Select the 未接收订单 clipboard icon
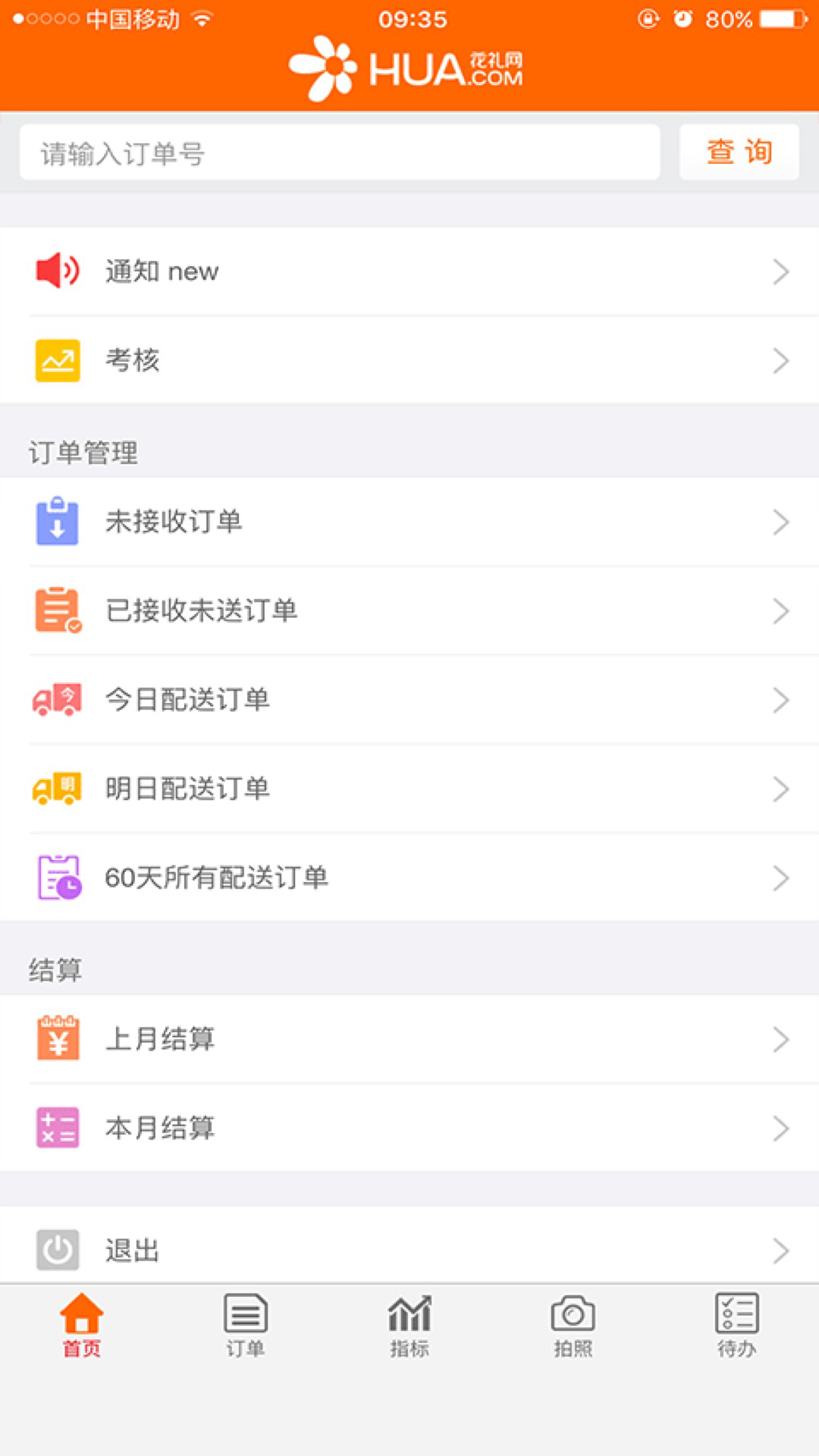This screenshot has height=1456, width=819. click(x=57, y=521)
